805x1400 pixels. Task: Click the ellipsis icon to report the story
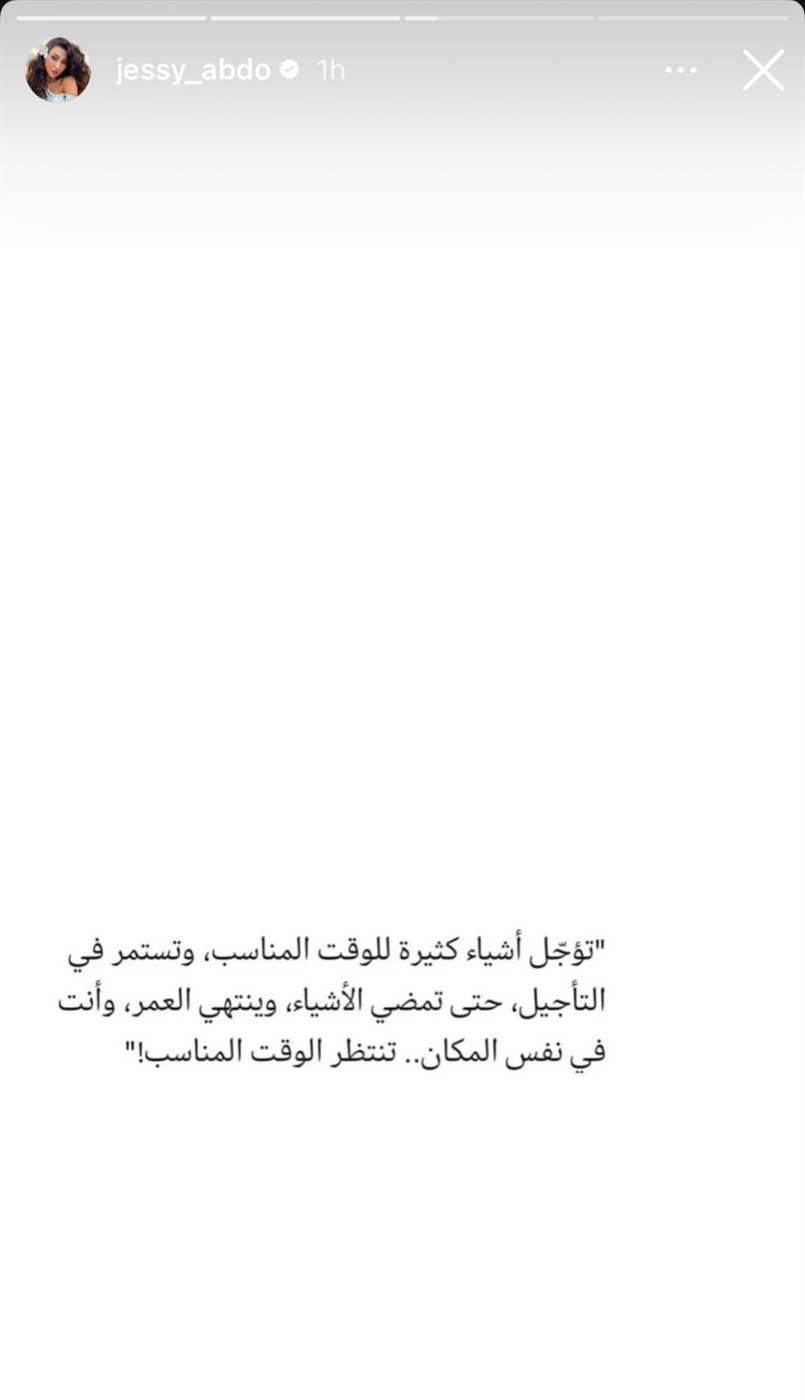pos(681,70)
